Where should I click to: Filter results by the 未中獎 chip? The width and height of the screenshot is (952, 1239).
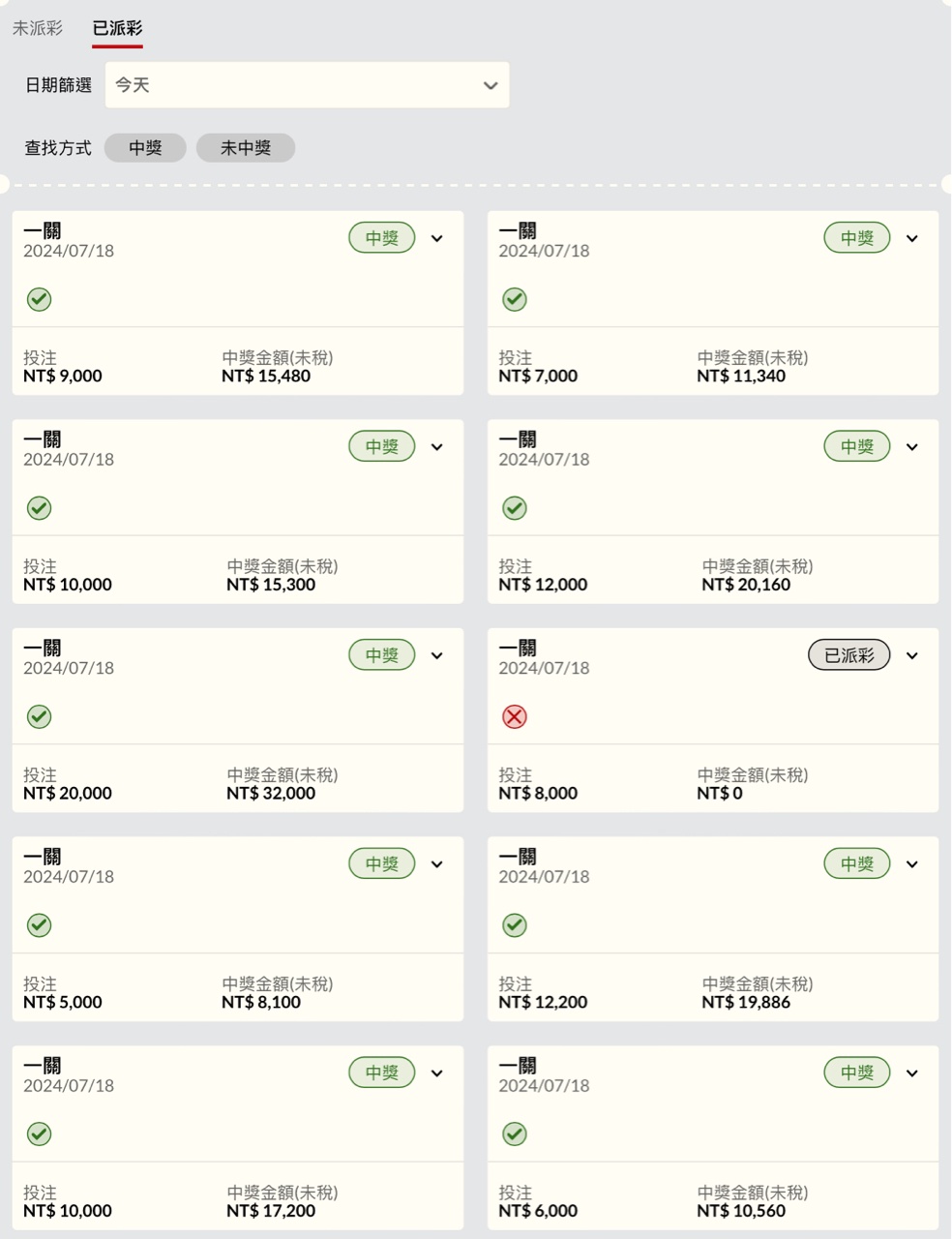[246, 148]
